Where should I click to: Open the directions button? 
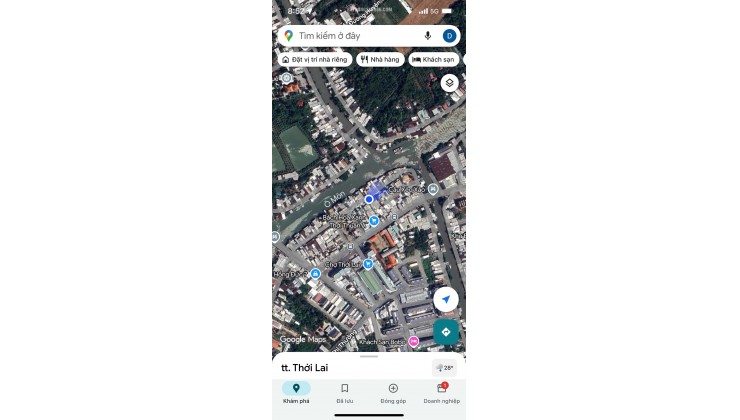[x=446, y=332]
